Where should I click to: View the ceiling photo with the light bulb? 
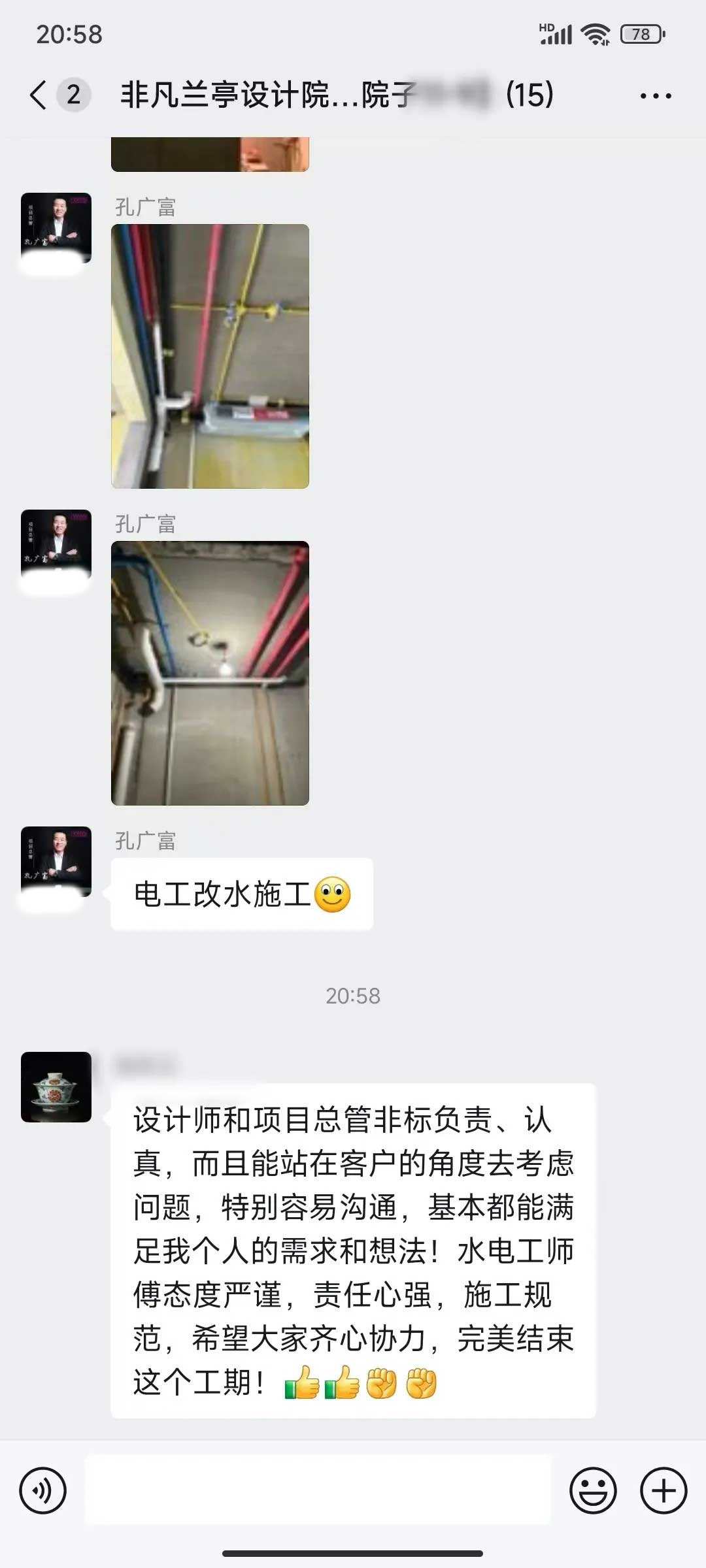click(210, 673)
